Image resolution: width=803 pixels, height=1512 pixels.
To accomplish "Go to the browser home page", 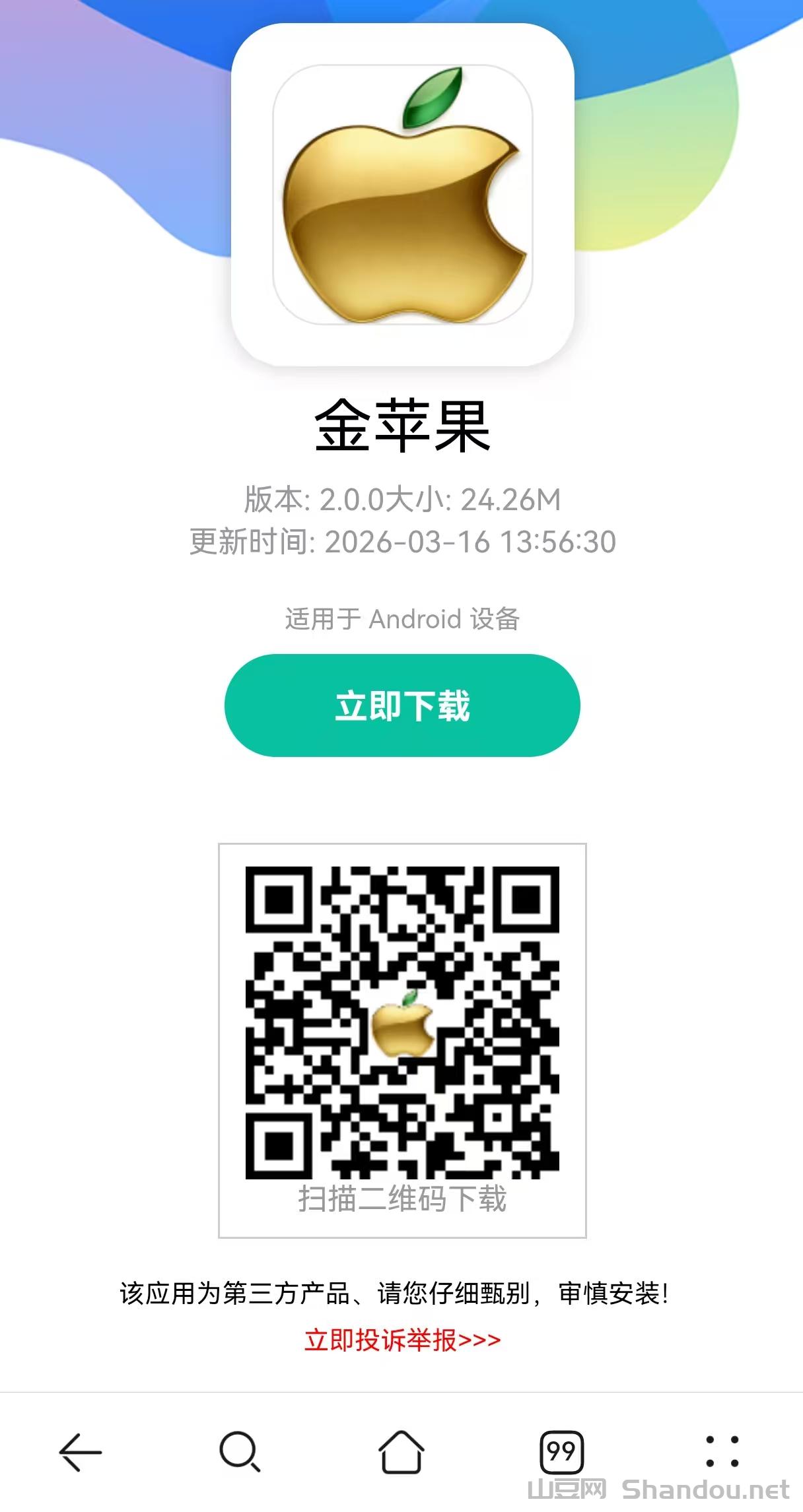I will click(401, 1452).
